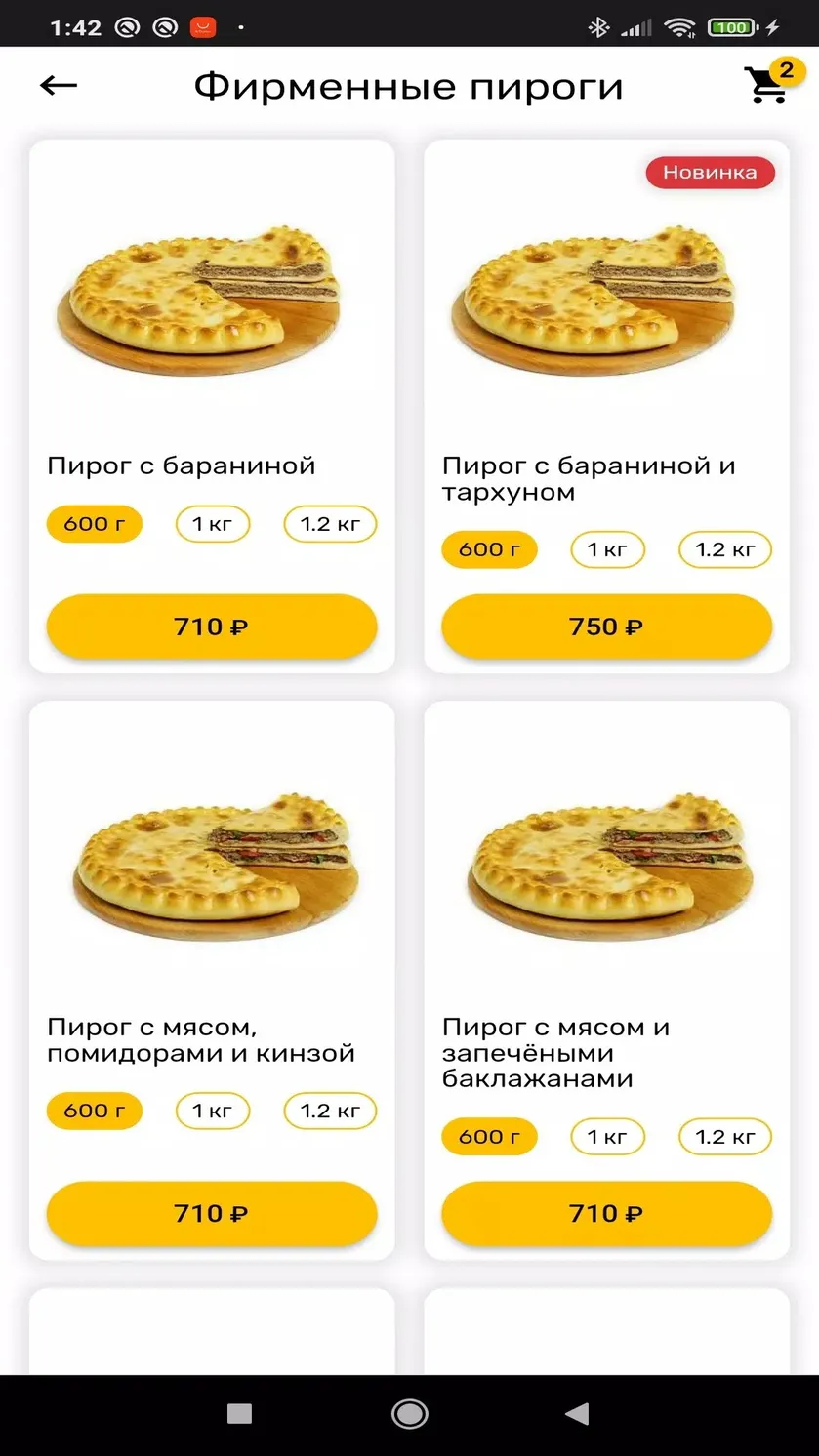Pick 1.2 кг for pie with помидорами и кинзой
The image size is (819, 1456).
(x=330, y=1111)
